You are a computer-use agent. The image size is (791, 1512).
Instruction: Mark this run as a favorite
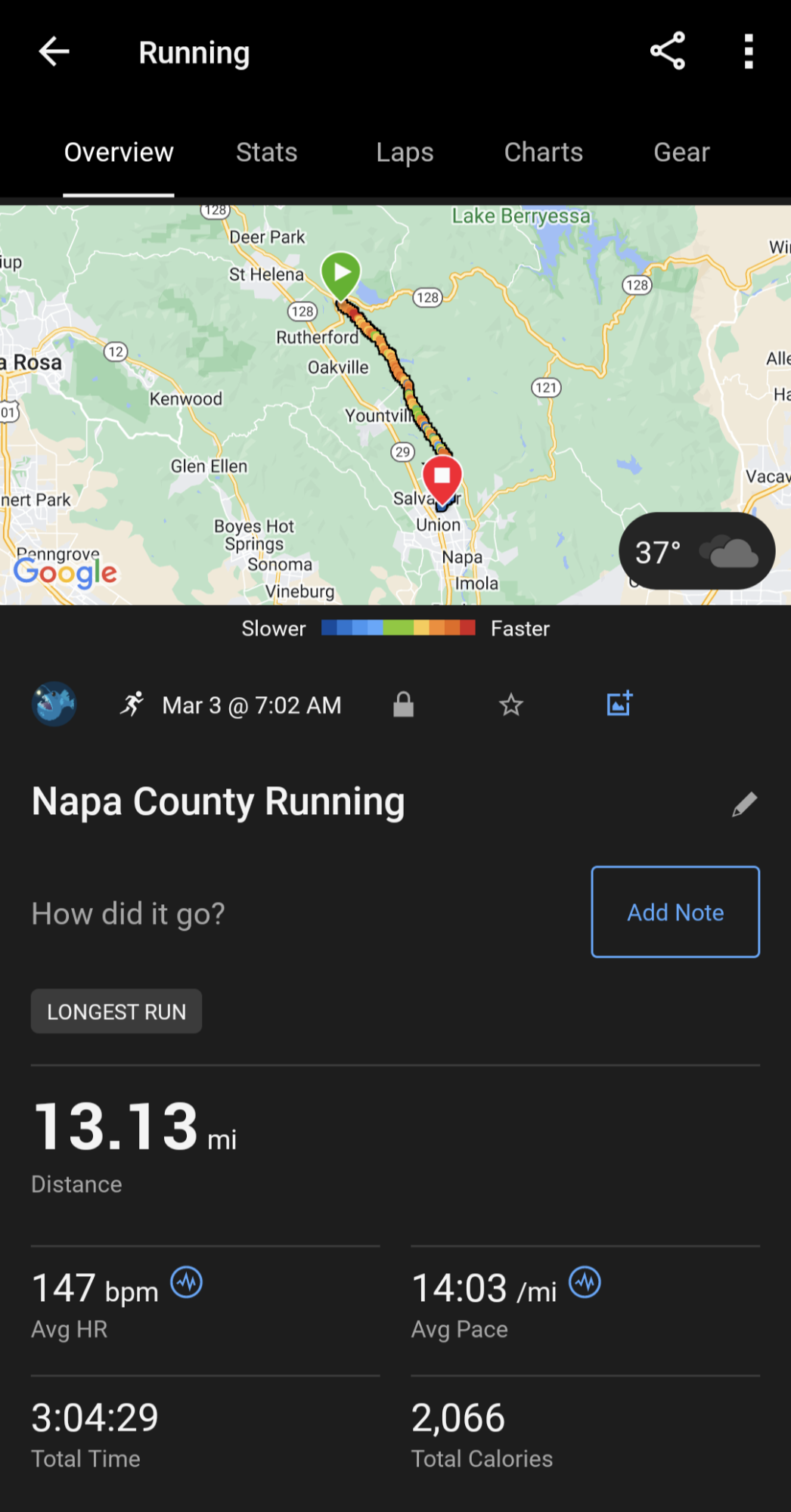[x=511, y=705]
